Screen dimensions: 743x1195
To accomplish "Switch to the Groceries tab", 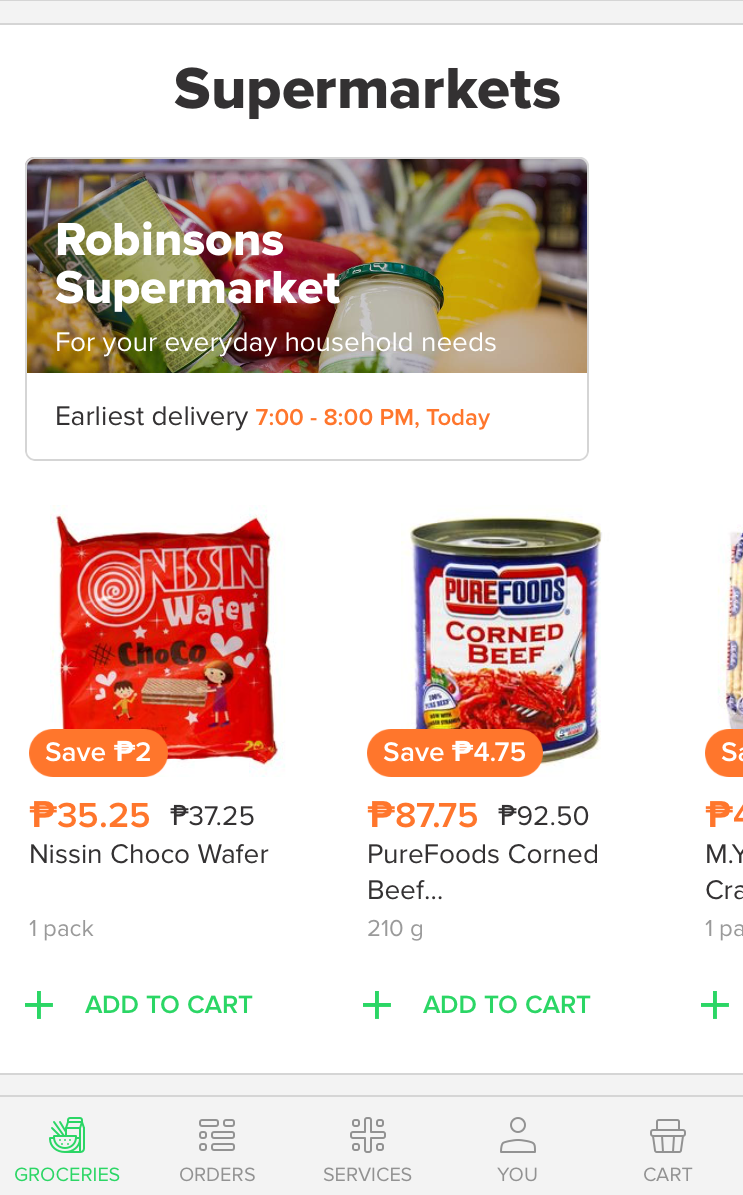I will tap(67, 1149).
